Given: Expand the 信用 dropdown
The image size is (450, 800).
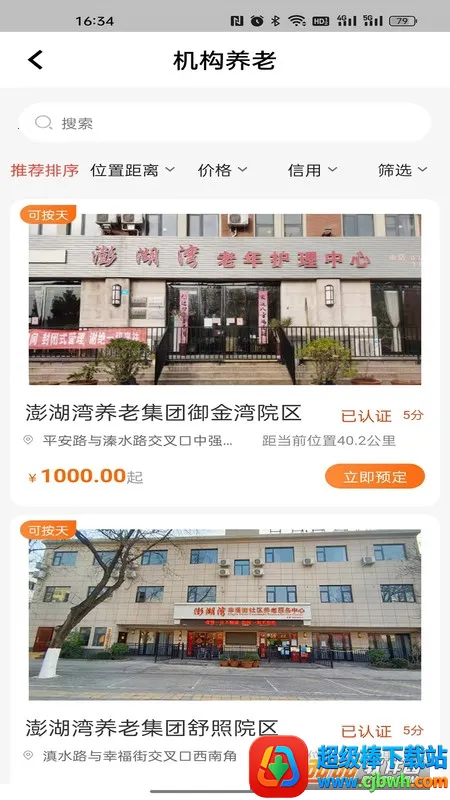Looking at the screenshot, I should coord(312,170).
